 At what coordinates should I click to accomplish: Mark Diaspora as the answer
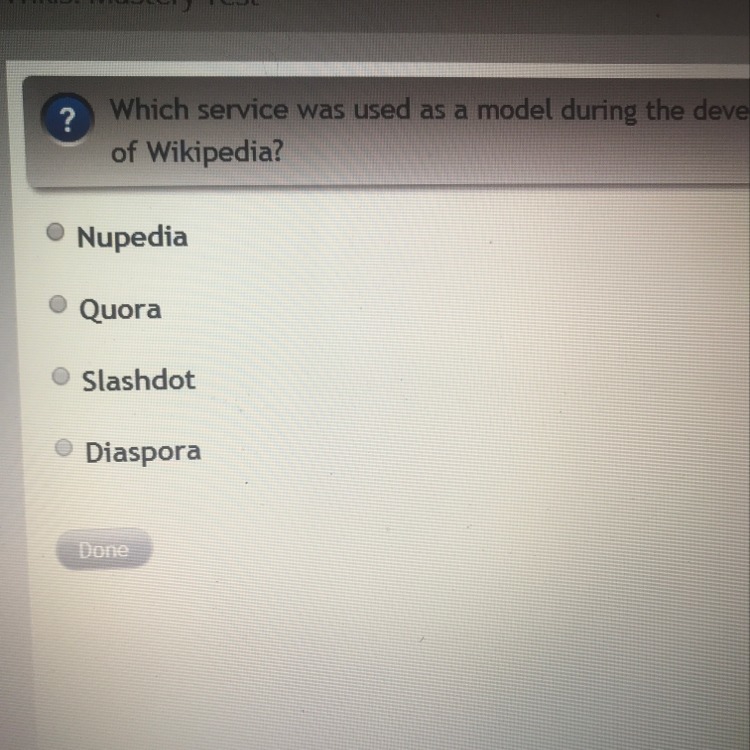click(64, 448)
